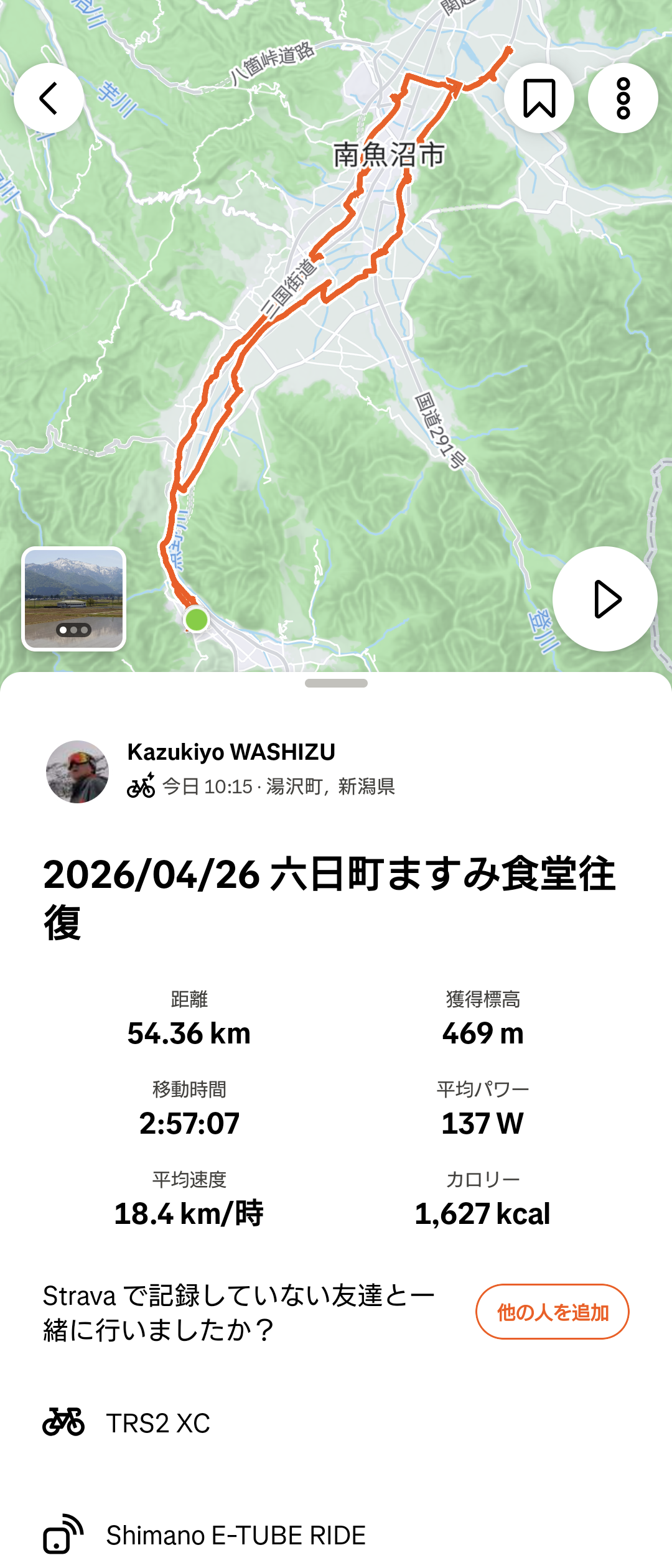Open the Shimano E-TUBE RIDE device row

(235, 1535)
